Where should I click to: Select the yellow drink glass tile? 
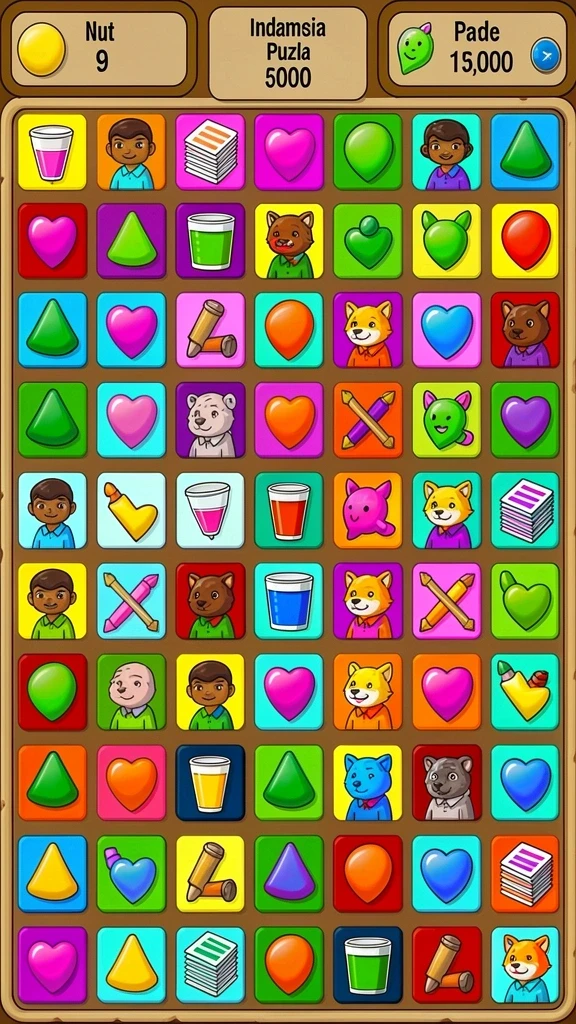point(210,782)
